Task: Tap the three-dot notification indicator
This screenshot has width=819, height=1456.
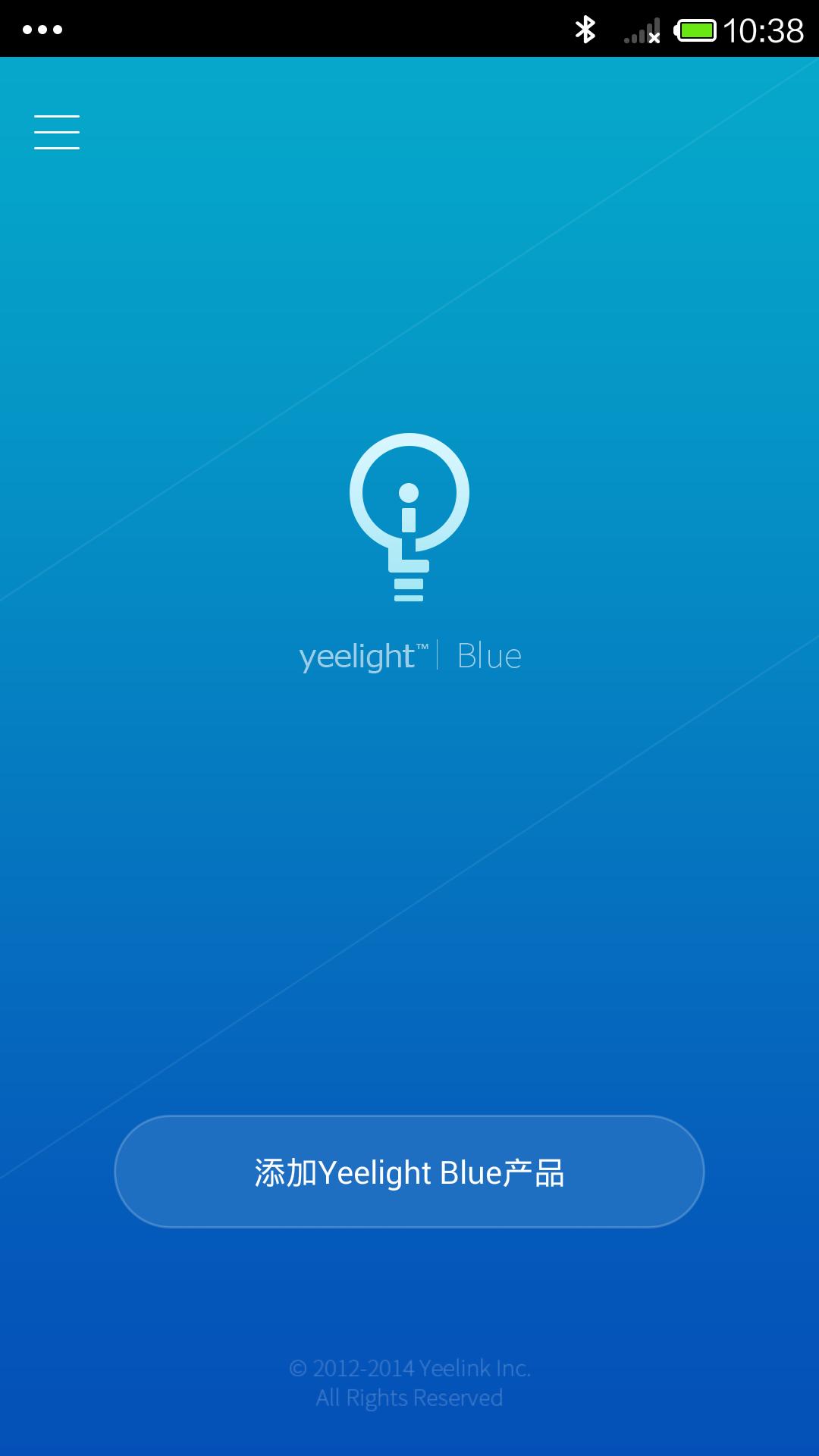Action: point(42,29)
